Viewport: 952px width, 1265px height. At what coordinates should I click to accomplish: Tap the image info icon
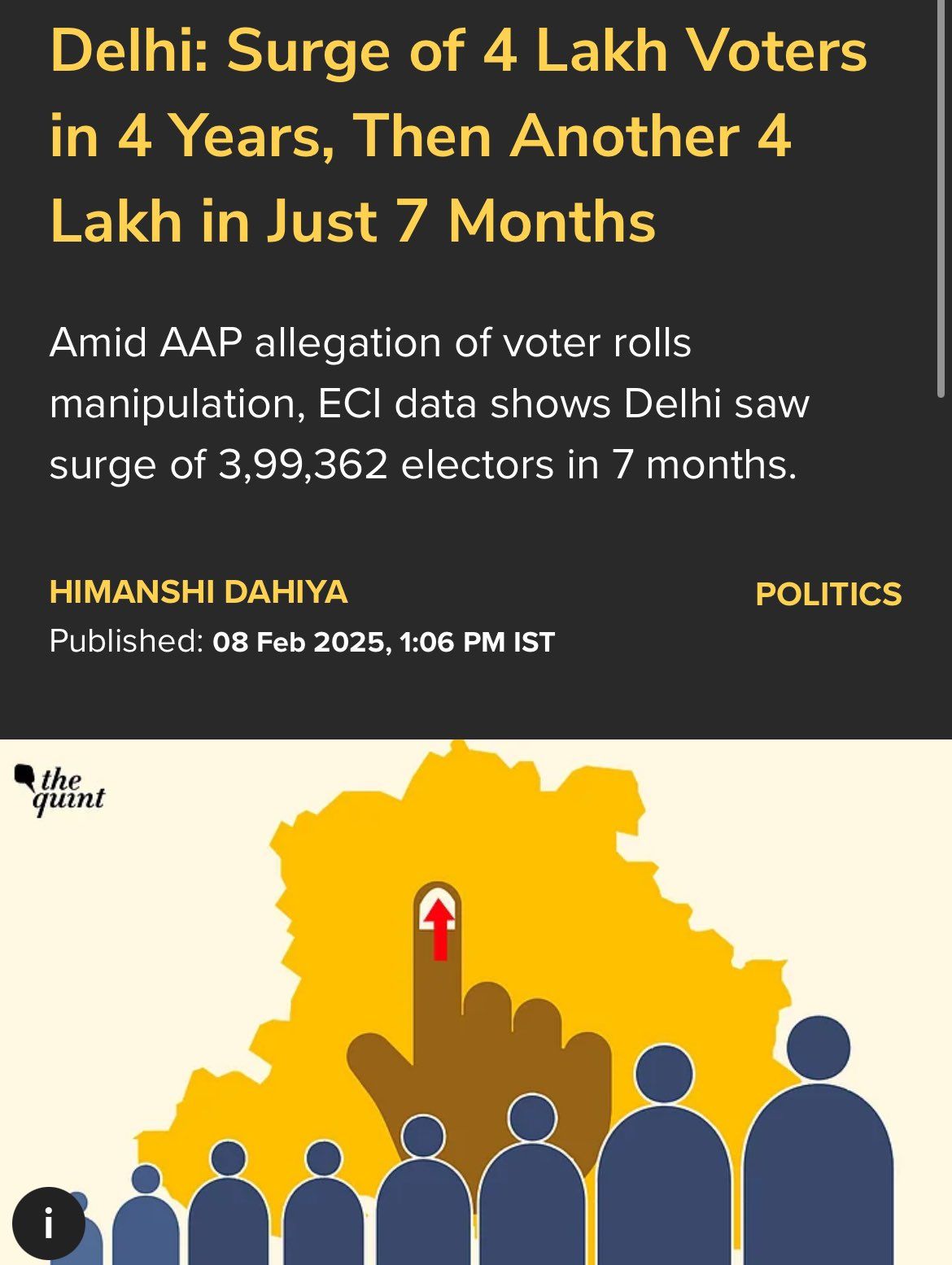click(x=49, y=1223)
